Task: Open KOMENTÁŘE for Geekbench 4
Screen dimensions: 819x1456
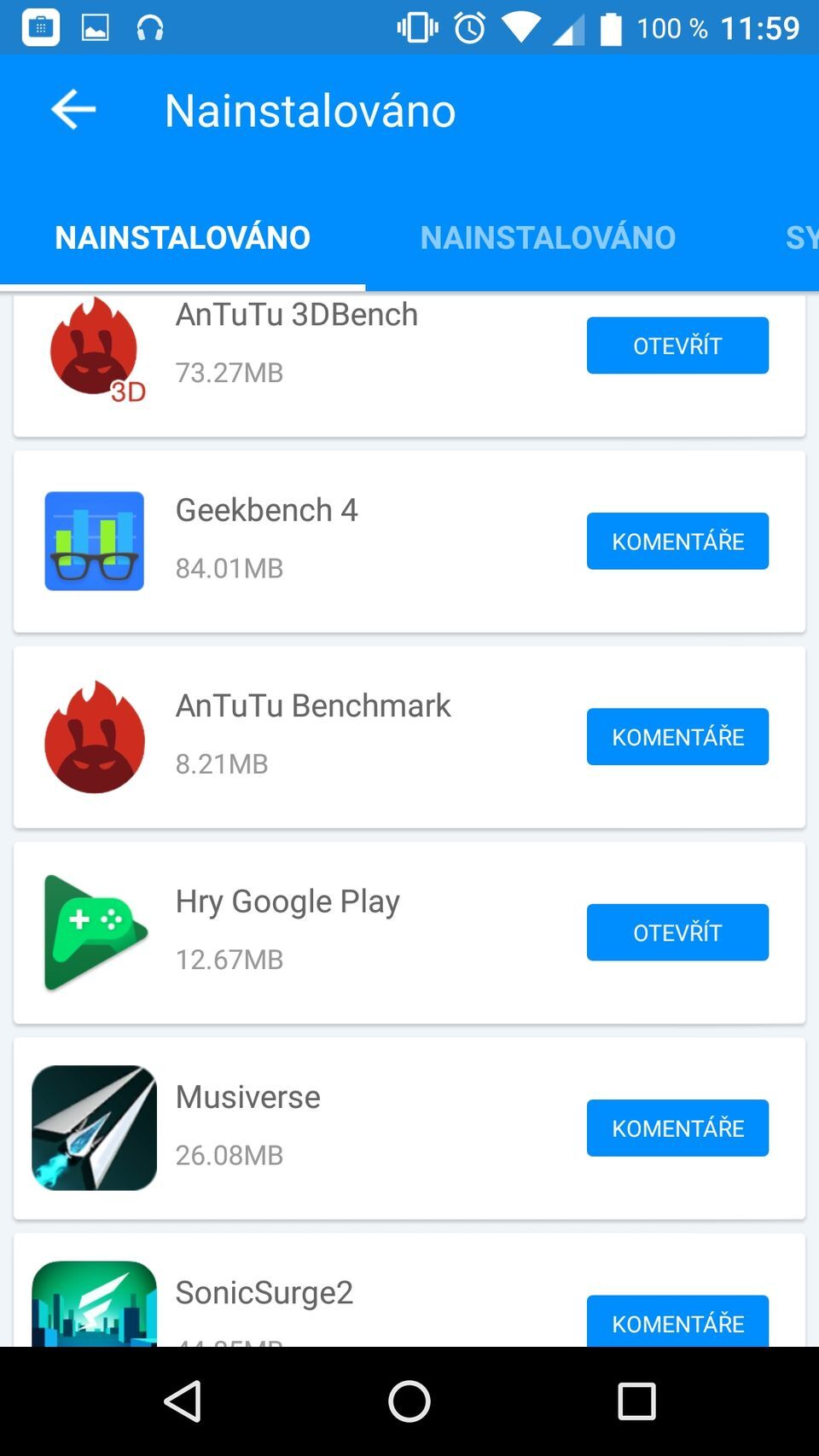Action: click(x=677, y=541)
